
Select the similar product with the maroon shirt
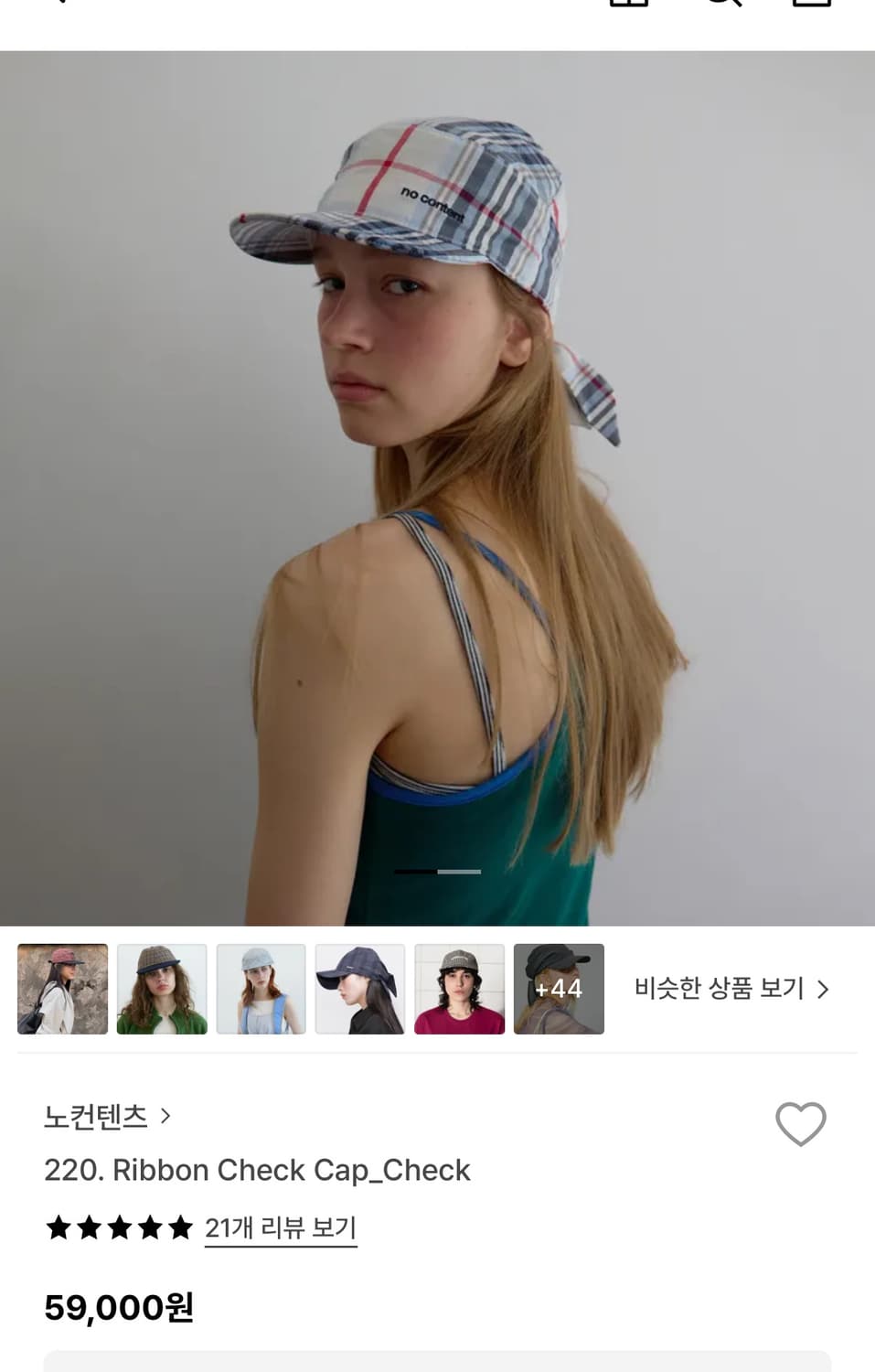pyautogui.click(x=459, y=989)
